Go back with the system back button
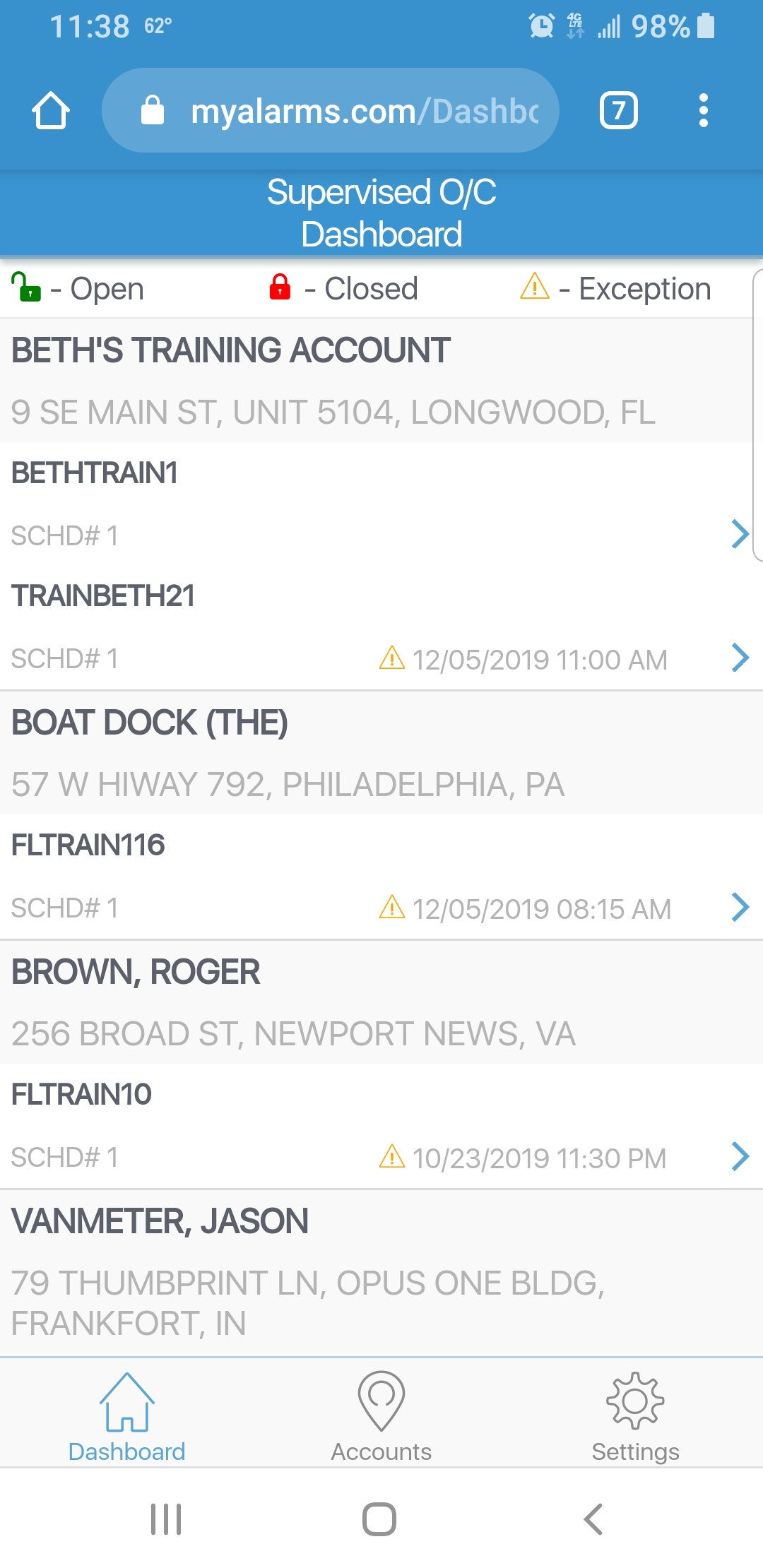 593,1519
